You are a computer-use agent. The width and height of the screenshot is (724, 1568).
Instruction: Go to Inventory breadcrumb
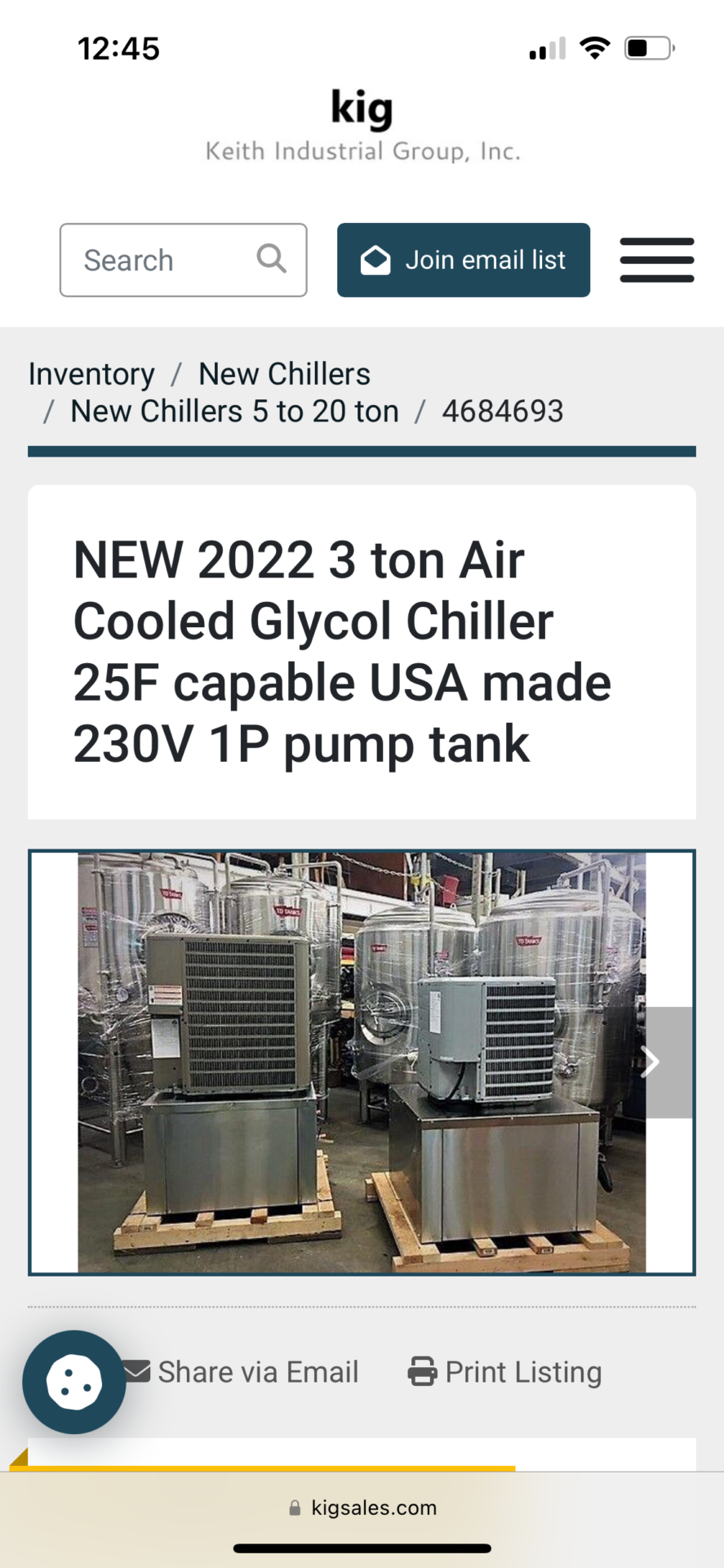91,374
